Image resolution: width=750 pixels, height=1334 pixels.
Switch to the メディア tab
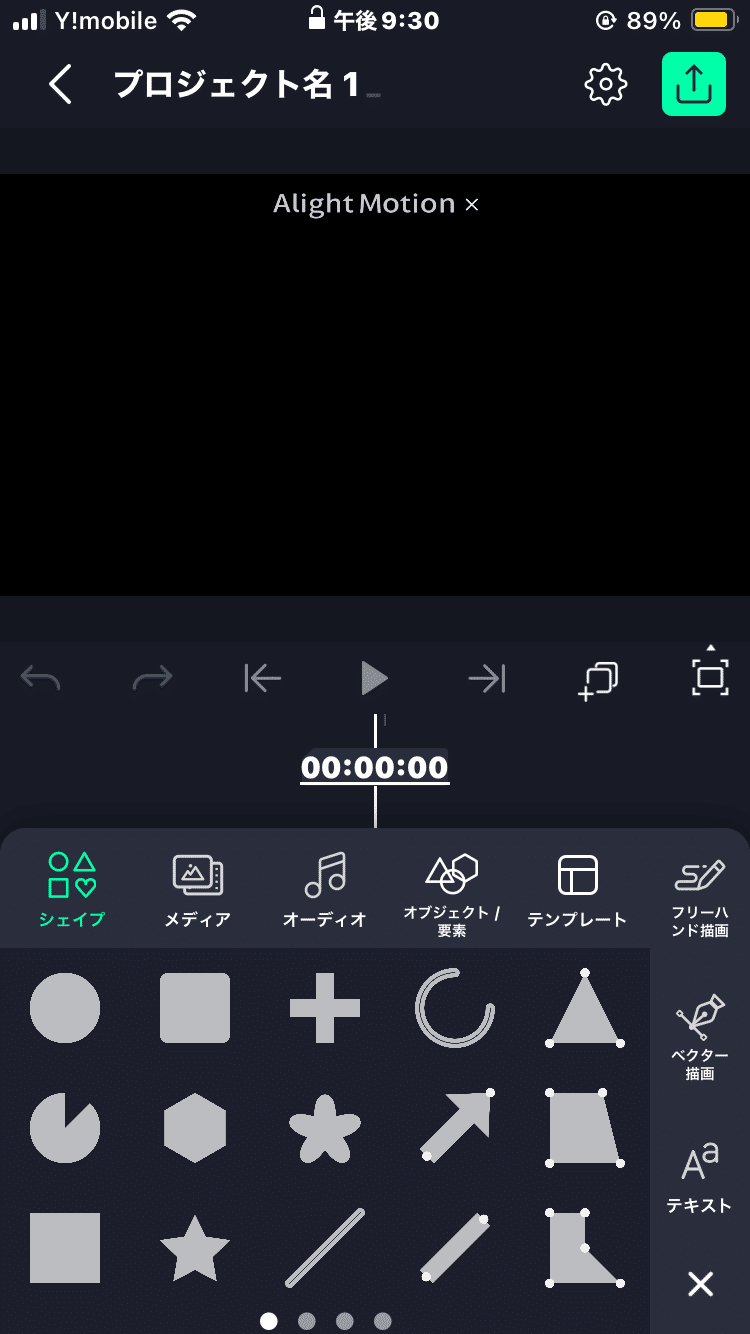[198, 890]
